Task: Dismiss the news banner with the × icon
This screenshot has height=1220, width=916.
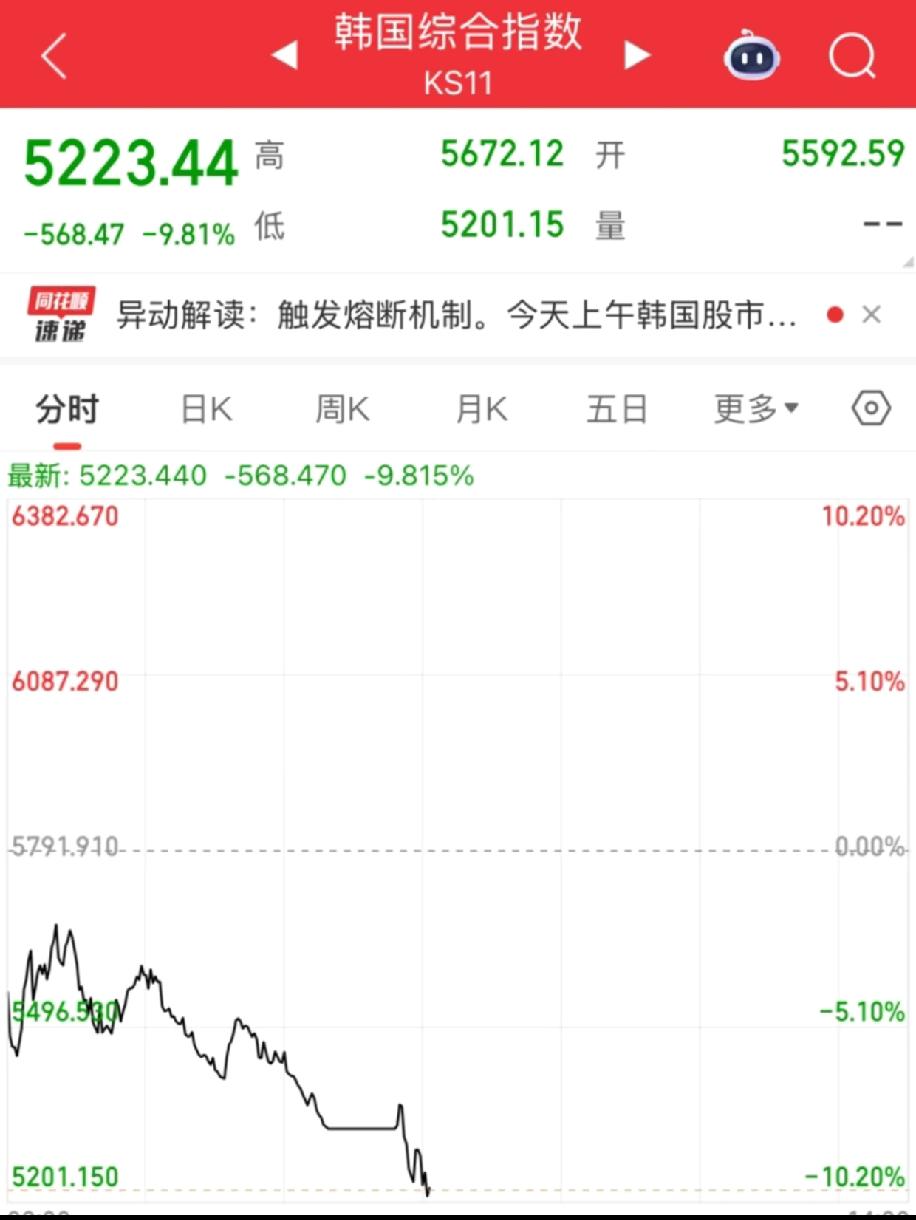Action: coord(871,313)
